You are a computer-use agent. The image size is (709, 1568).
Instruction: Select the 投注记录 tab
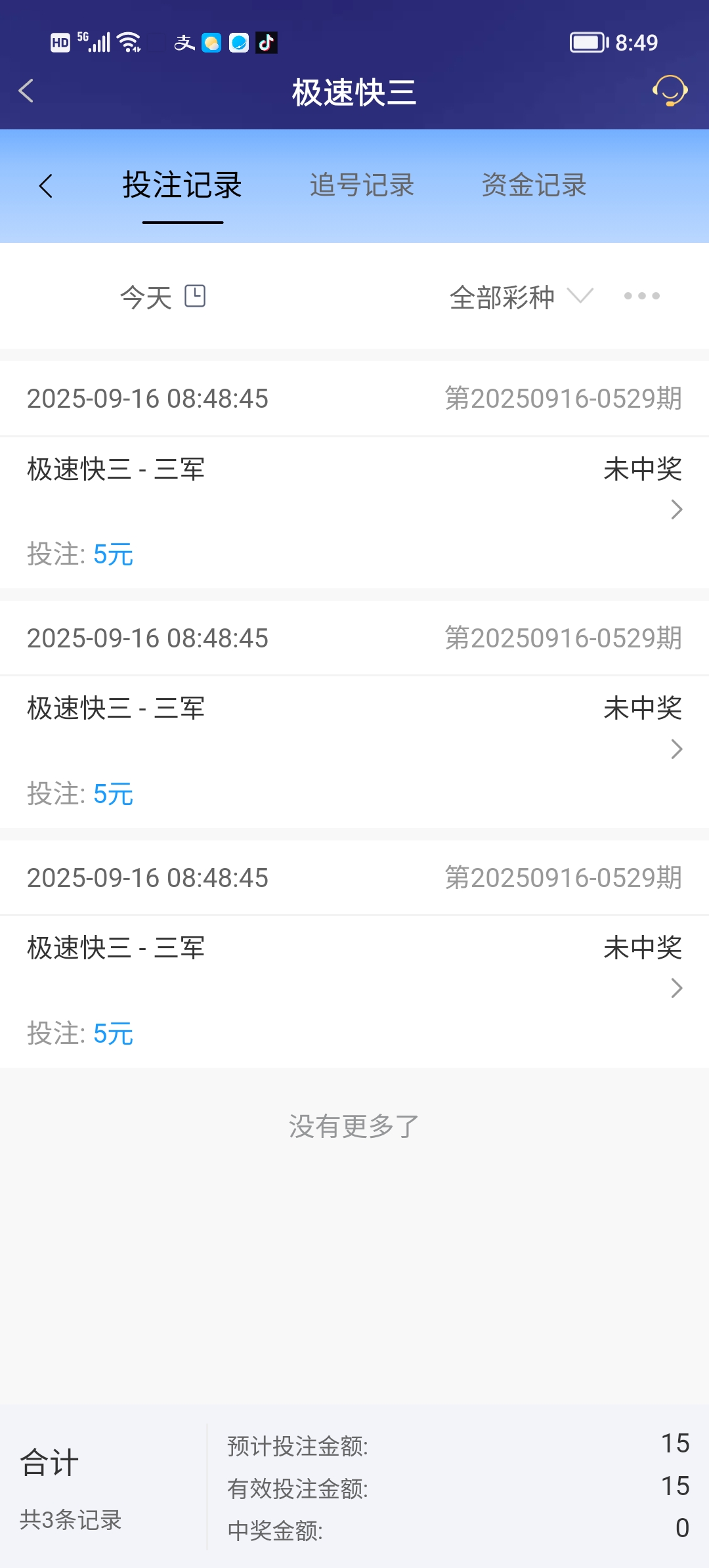coord(181,185)
